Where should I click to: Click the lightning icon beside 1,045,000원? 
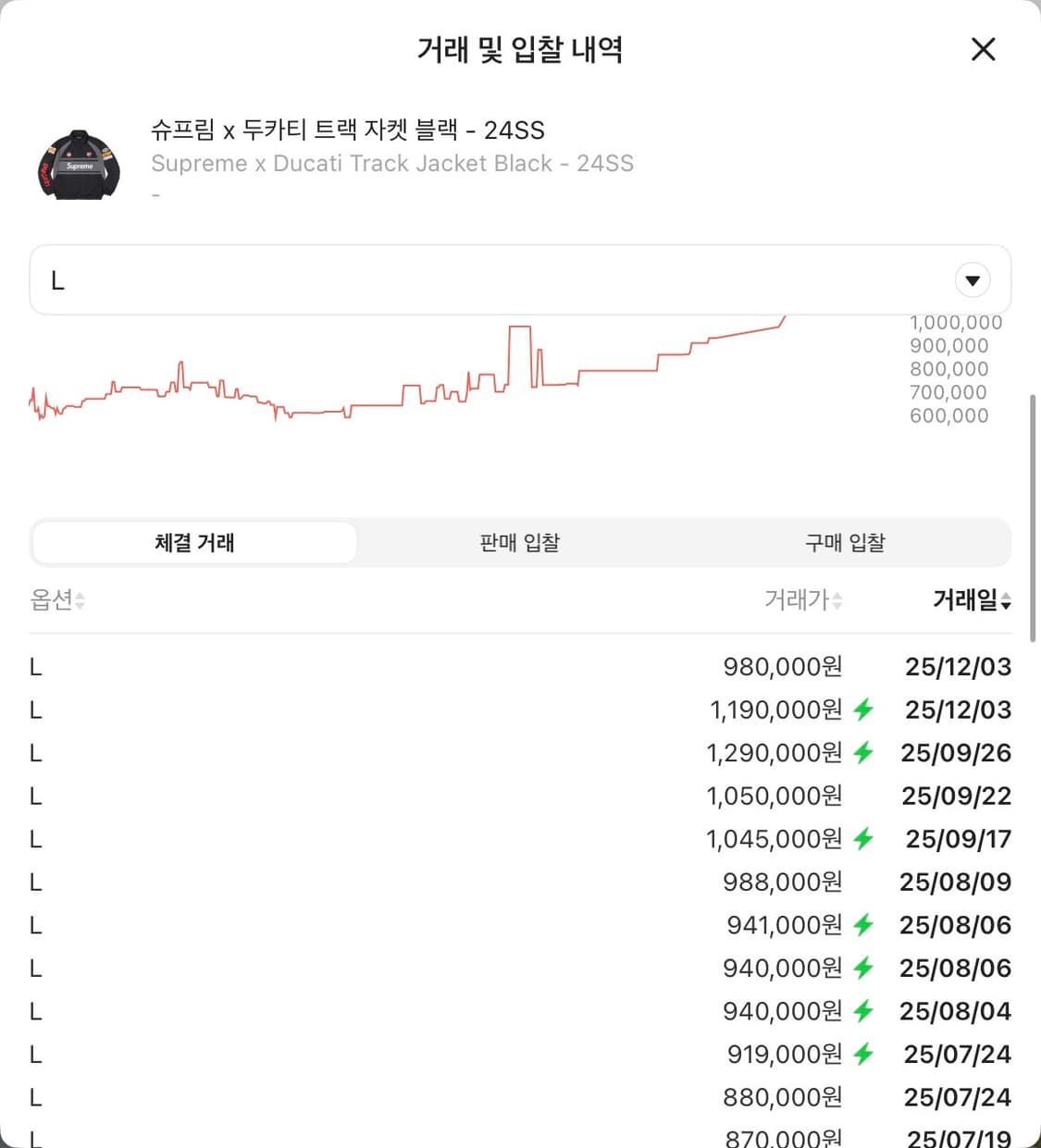click(x=862, y=838)
